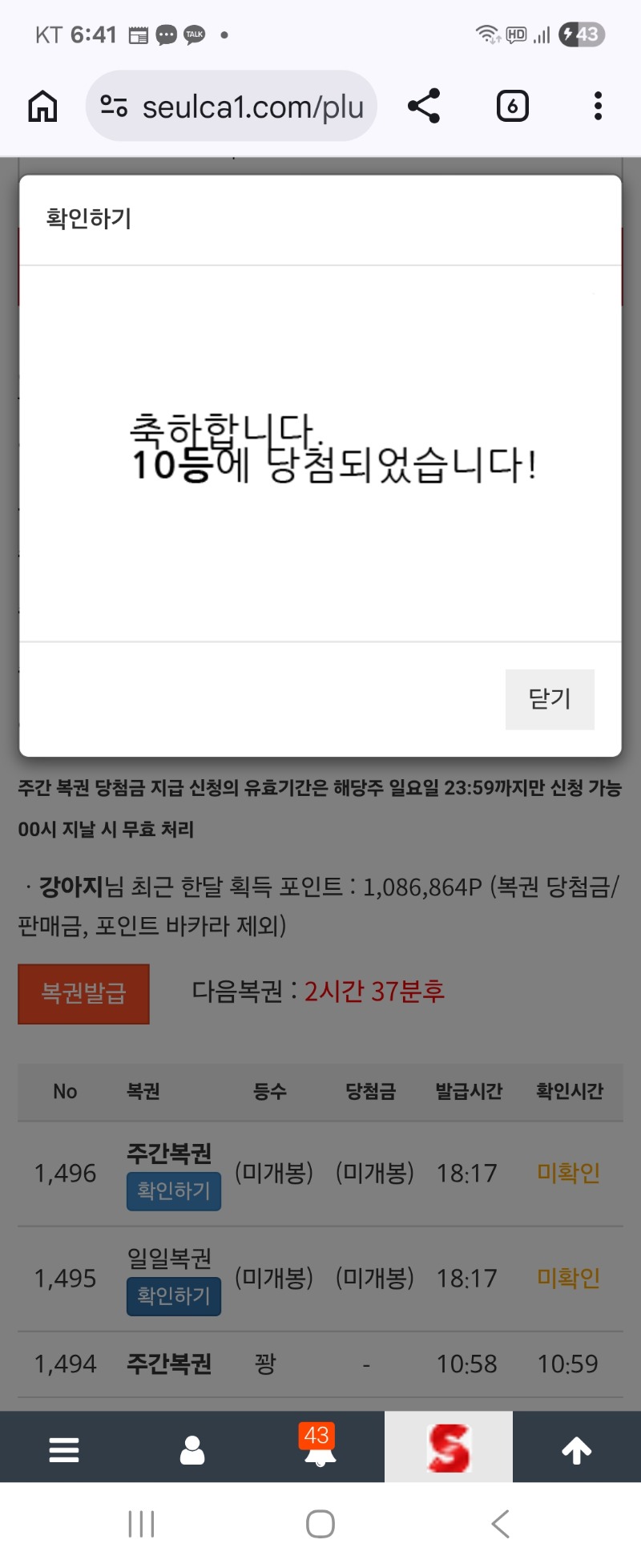The image size is (641, 1568).
Task: Share the current page
Action: point(424,106)
